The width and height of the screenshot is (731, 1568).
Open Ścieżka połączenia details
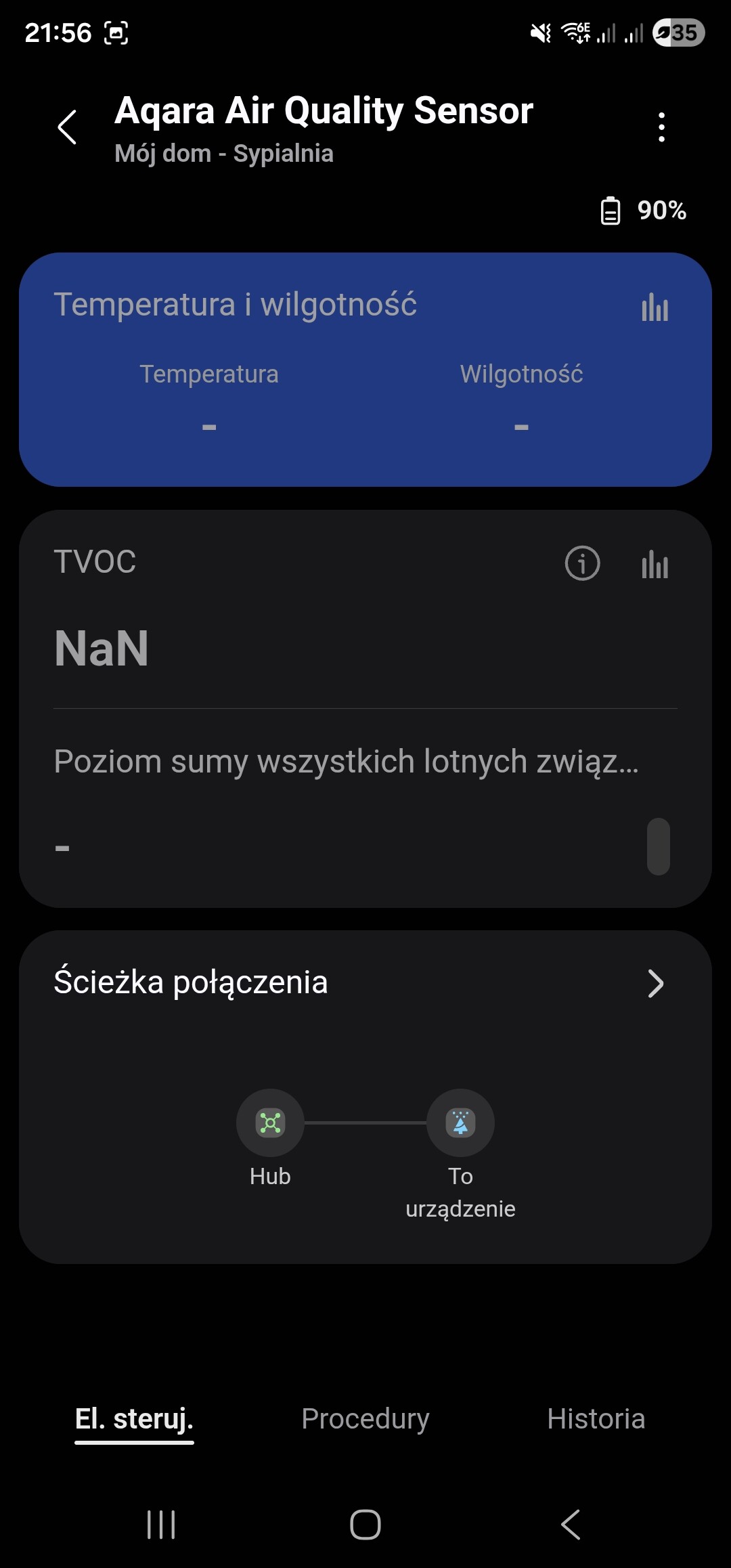pos(655,983)
